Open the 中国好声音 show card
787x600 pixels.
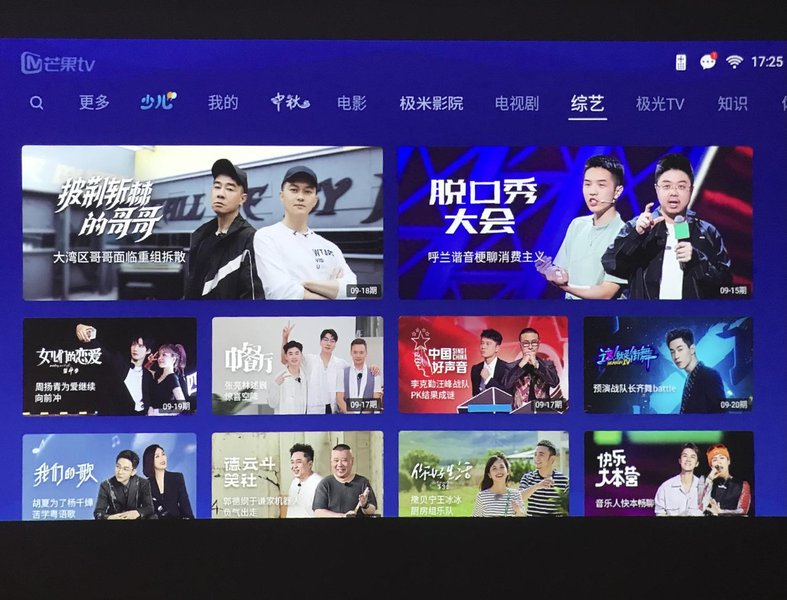point(483,366)
